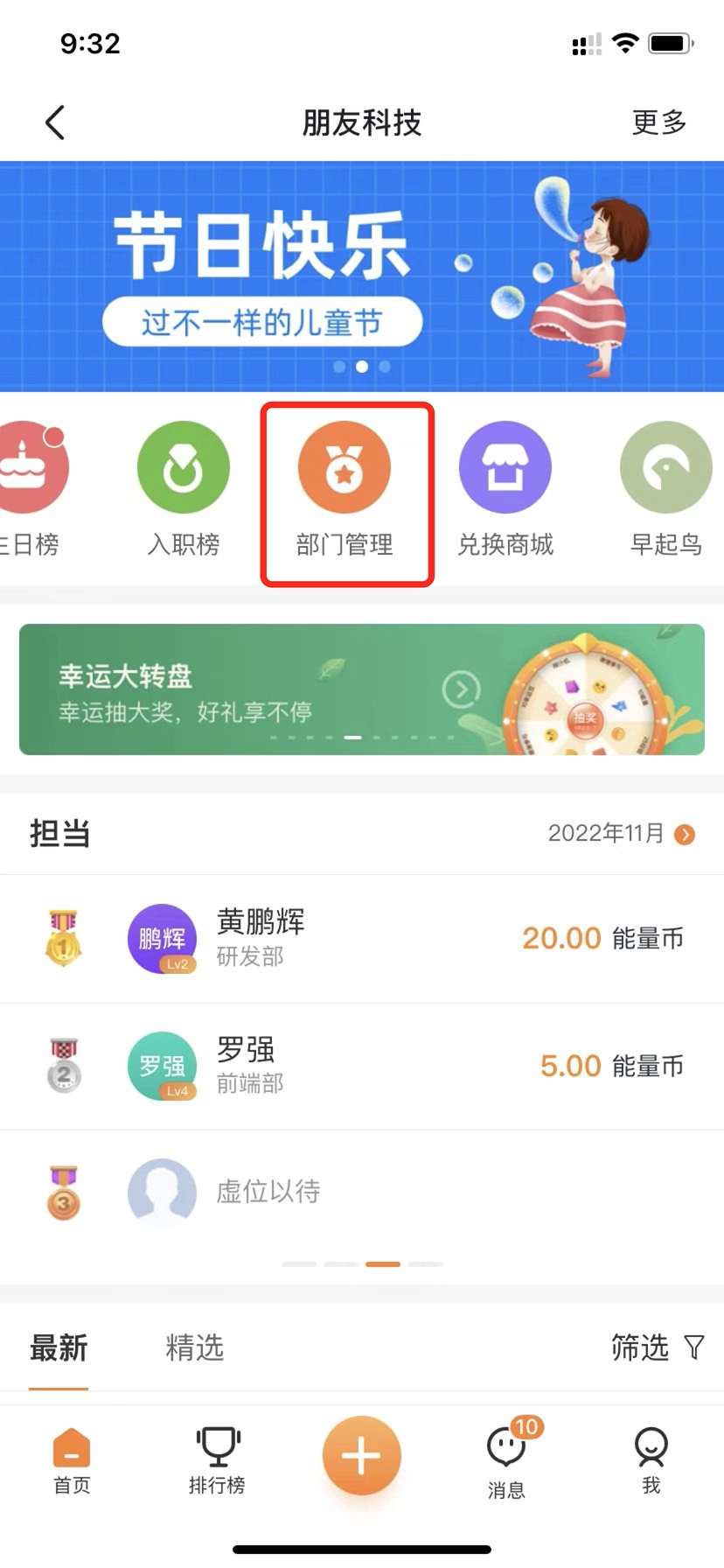
Task: Change the 2022年11月 ranking month
Action: click(x=621, y=833)
